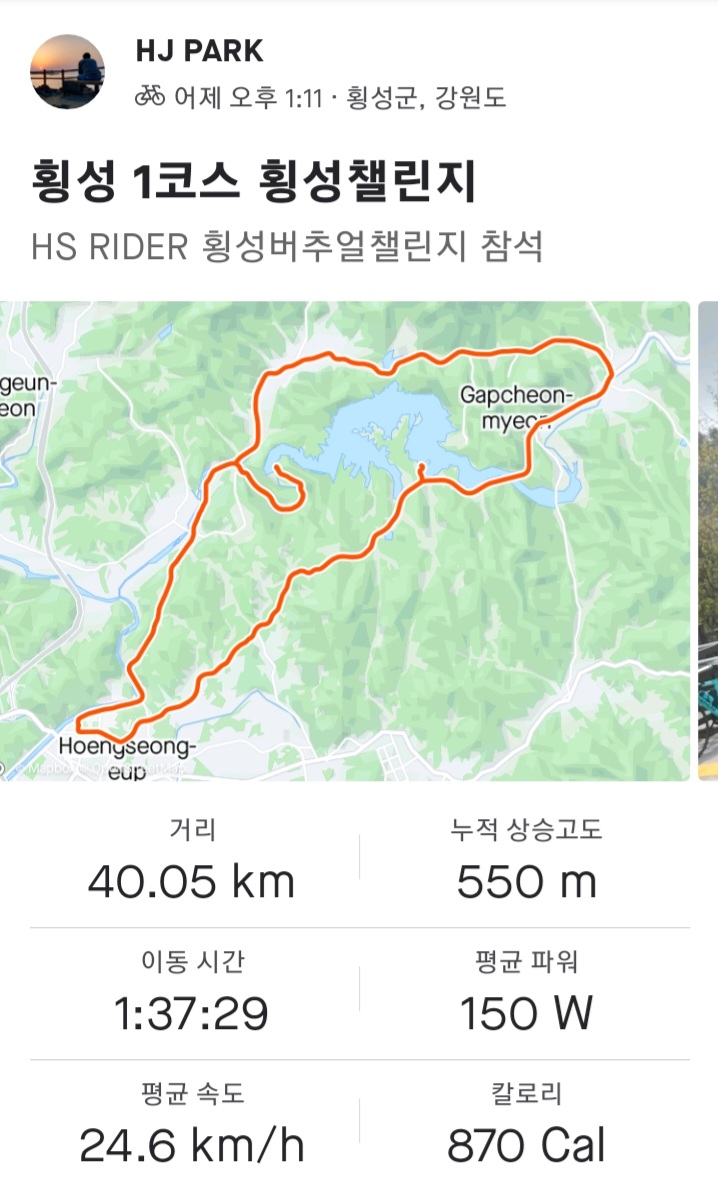The width and height of the screenshot is (718, 1197).
Task: View the activity photo beside the map
Action: (x=709, y=540)
